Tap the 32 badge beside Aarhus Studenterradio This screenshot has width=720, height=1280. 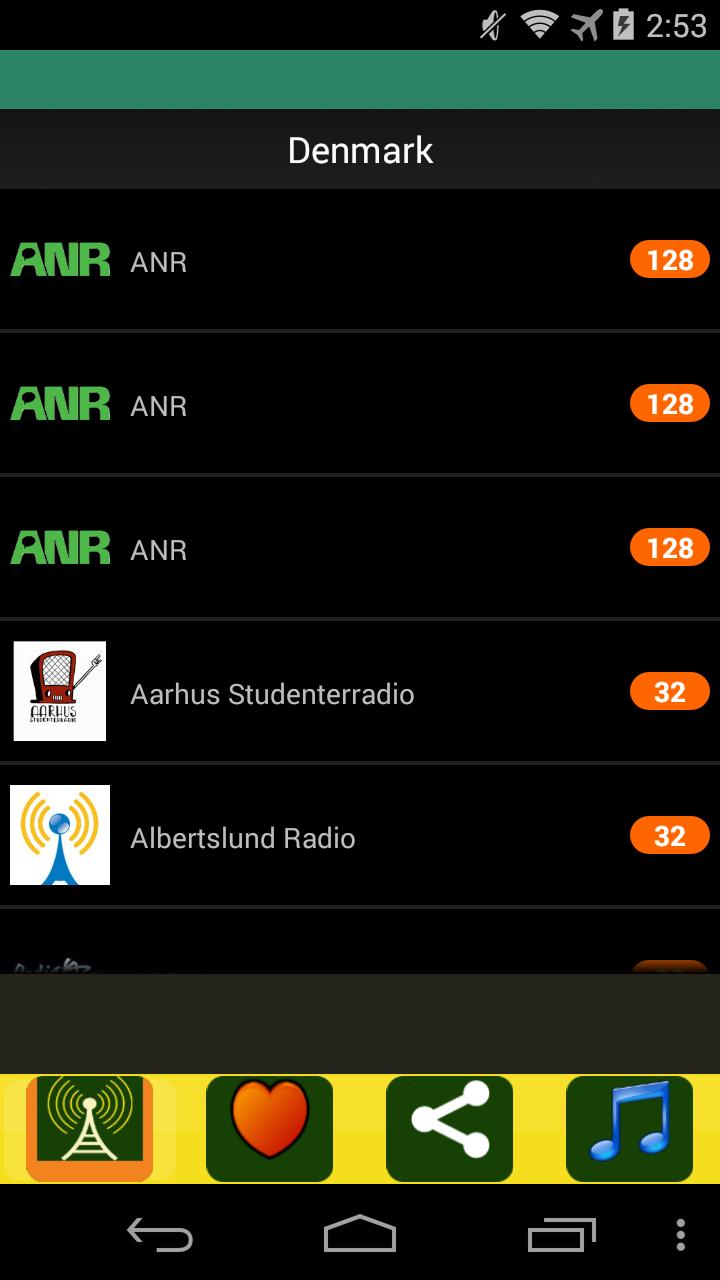pyautogui.click(x=668, y=691)
